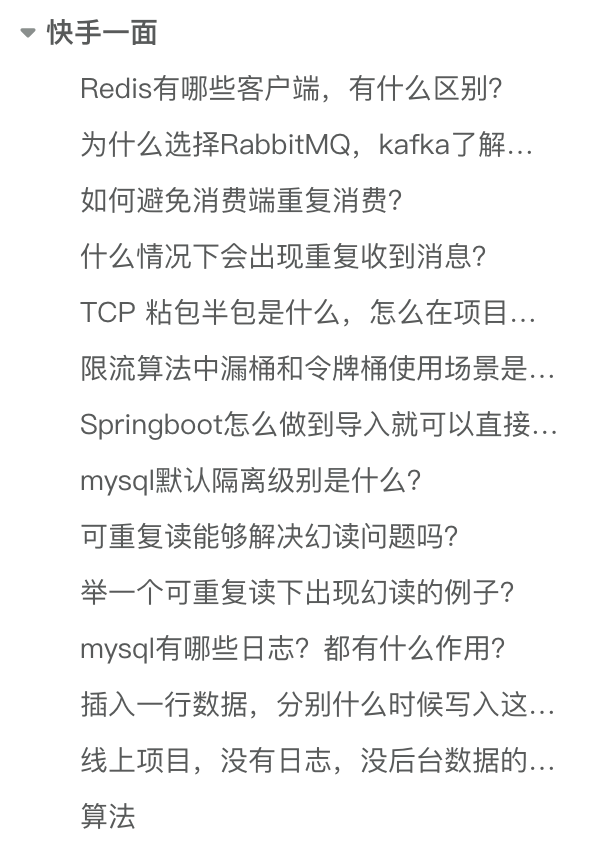Open '如何避免消费端重复消费?' entry
The width and height of the screenshot is (602, 852).
tap(240, 202)
